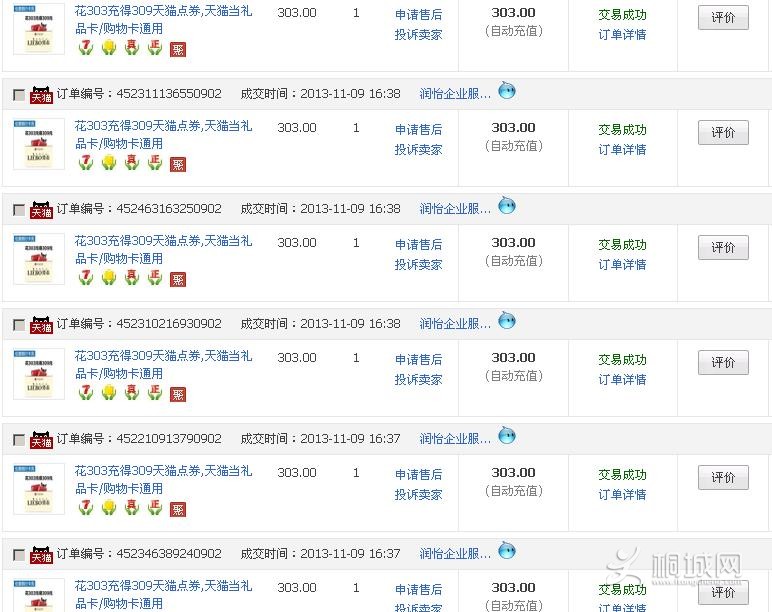Tick the checkbox for order 452463163250902
This screenshot has width=772, height=612.
coord(19,210)
